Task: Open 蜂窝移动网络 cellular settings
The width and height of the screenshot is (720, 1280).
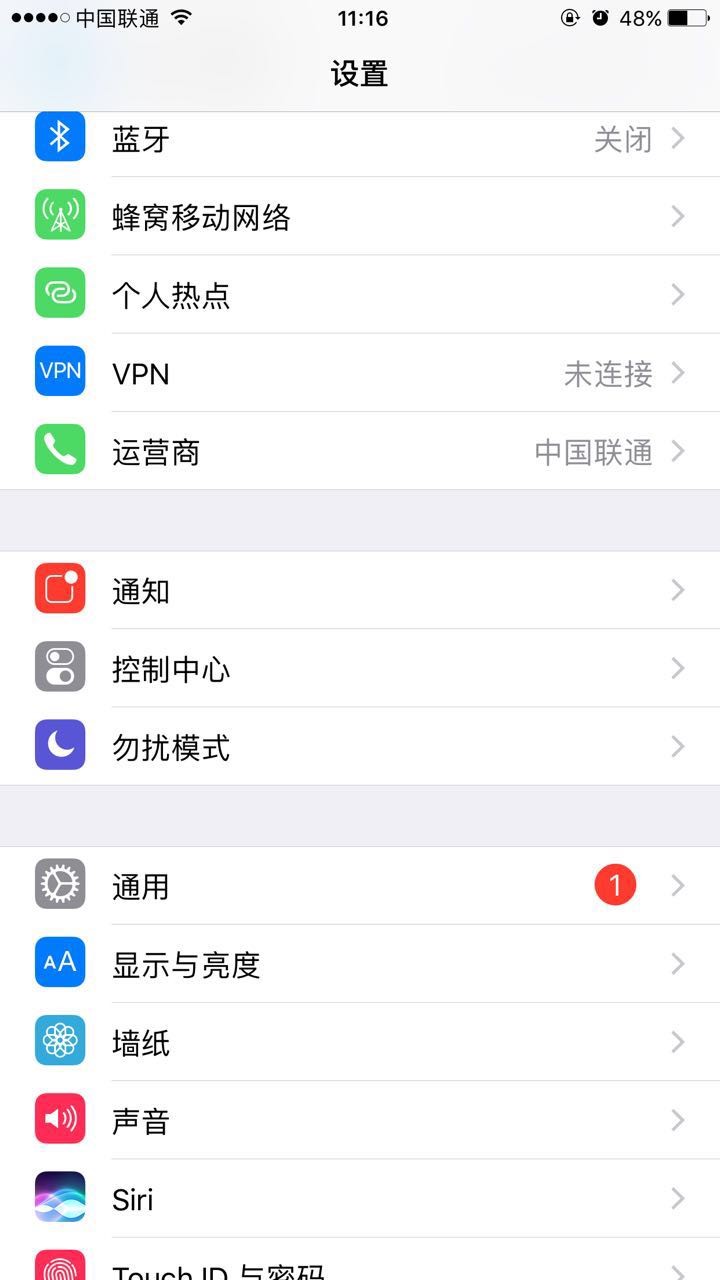Action: click(x=360, y=217)
